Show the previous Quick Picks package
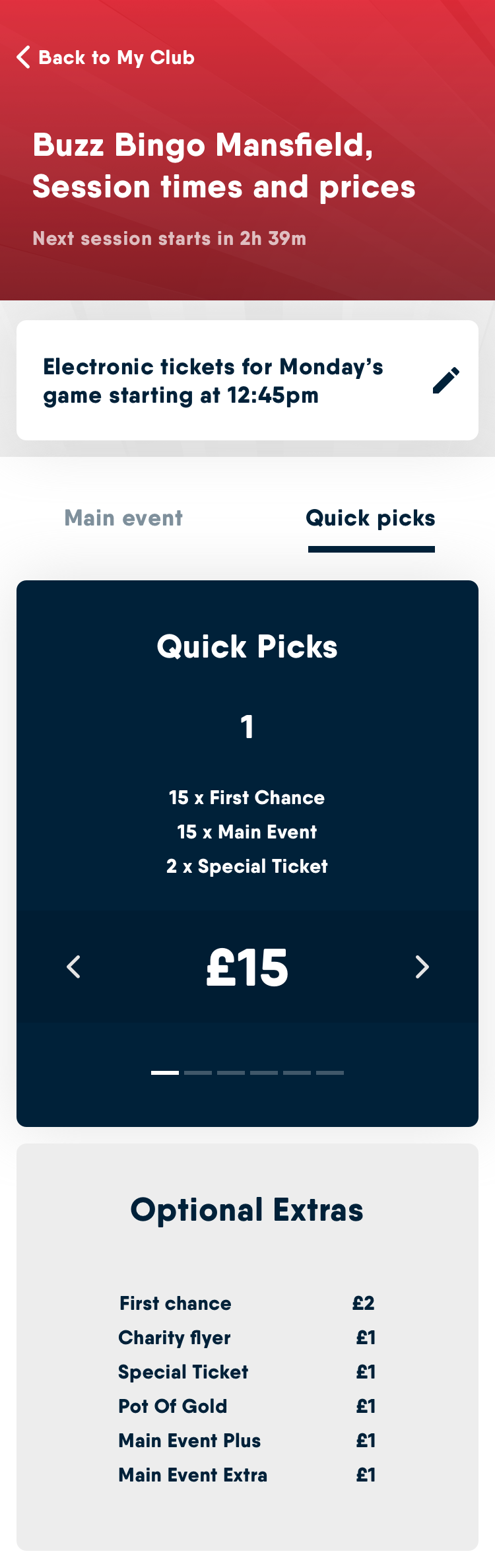This screenshot has width=495, height=1568. click(x=73, y=967)
